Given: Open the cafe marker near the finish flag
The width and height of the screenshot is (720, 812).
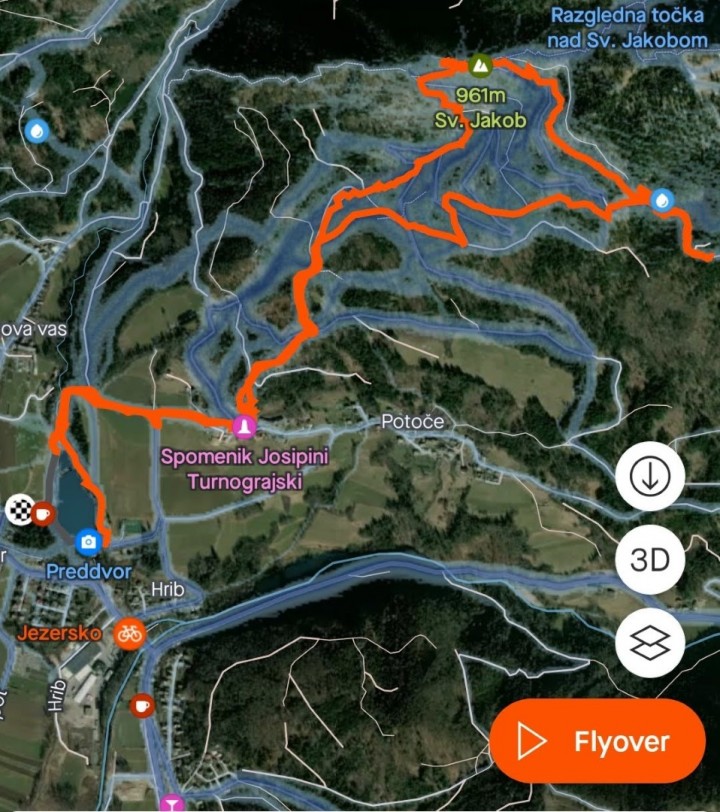Looking at the screenshot, I should [42, 514].
